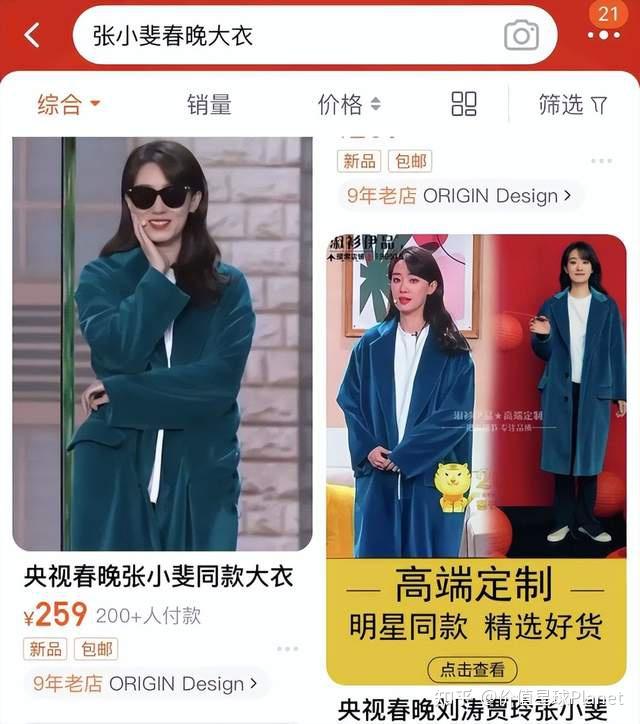Tap the search field showing 张小斐春晚大衣

[x=290, y=36]
